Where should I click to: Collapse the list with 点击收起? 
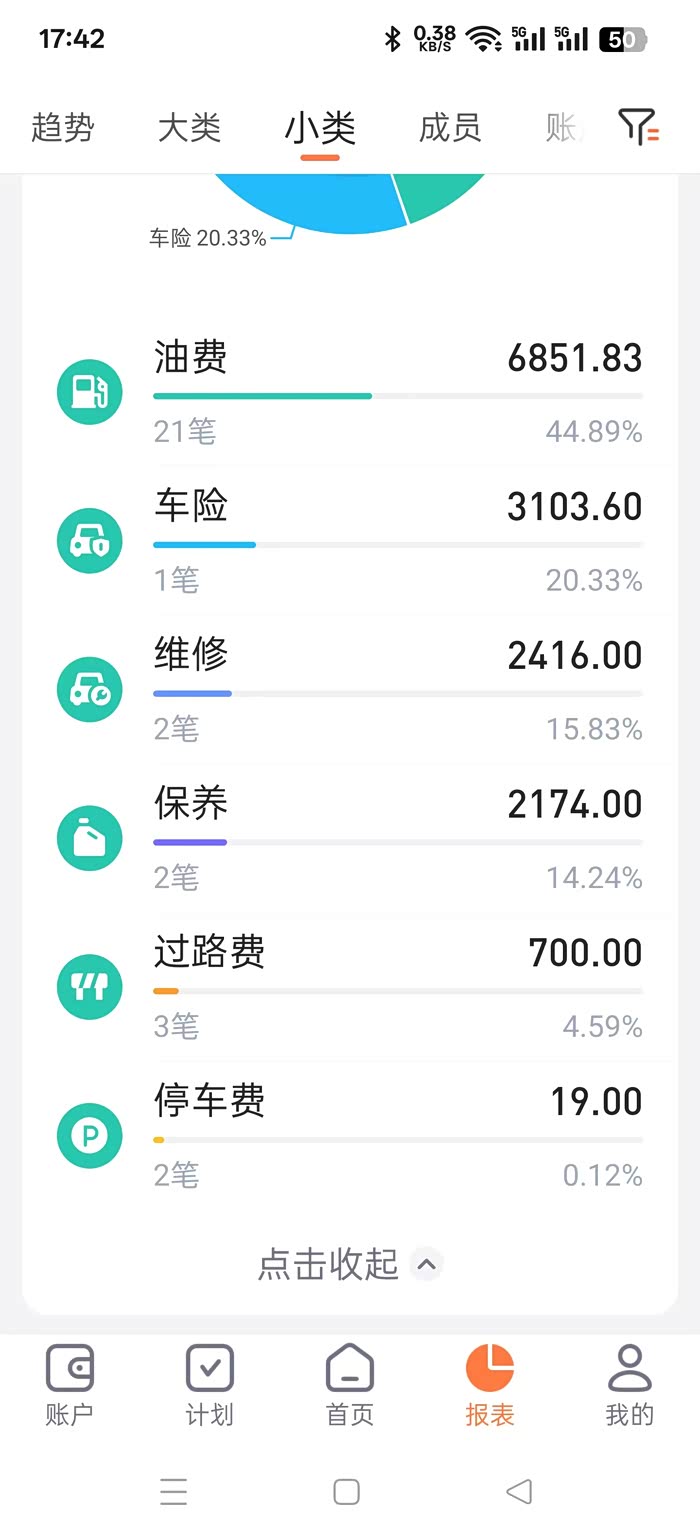(x=349, y=1265)
